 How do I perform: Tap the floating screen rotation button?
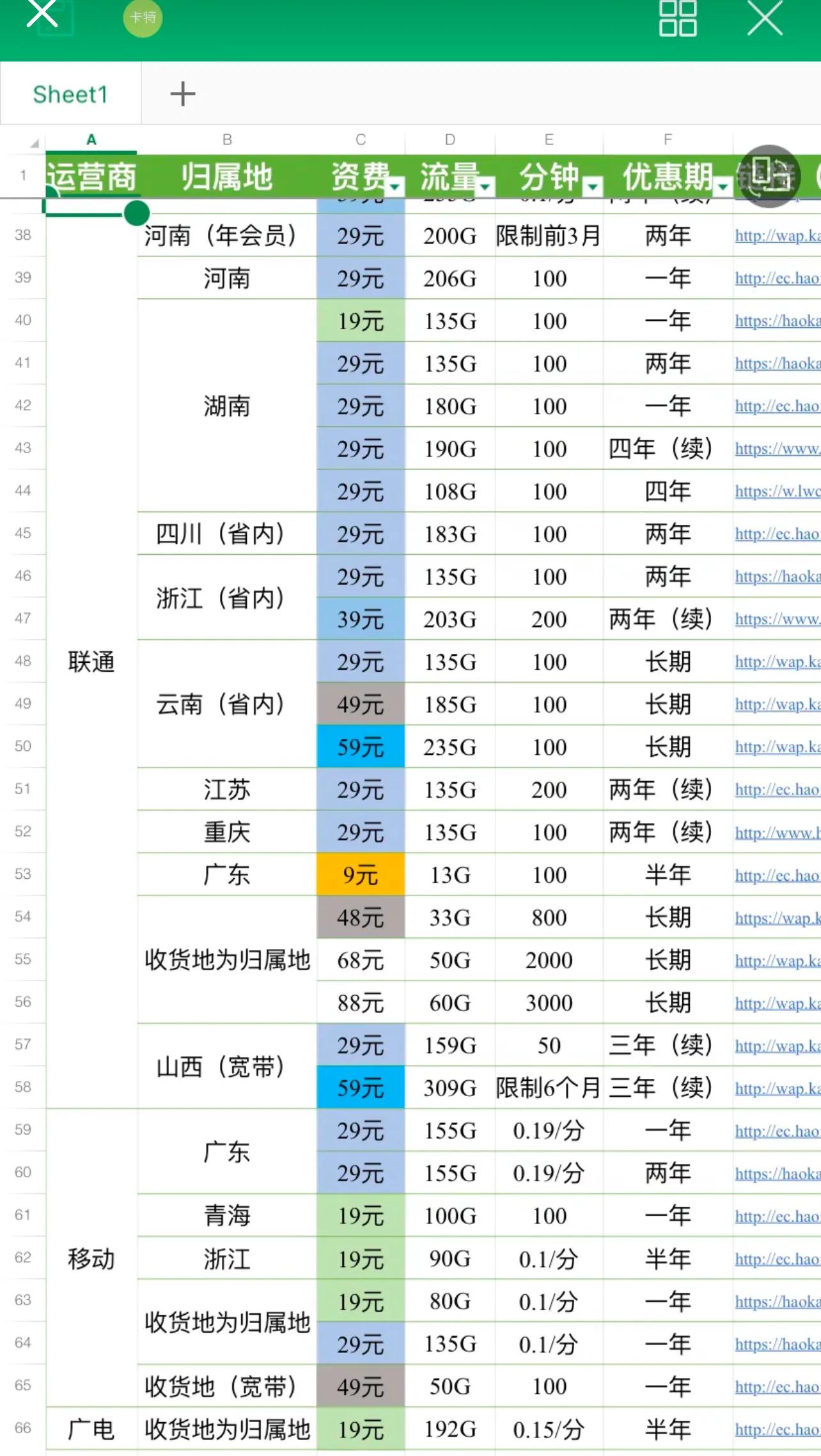click(770, 176)
